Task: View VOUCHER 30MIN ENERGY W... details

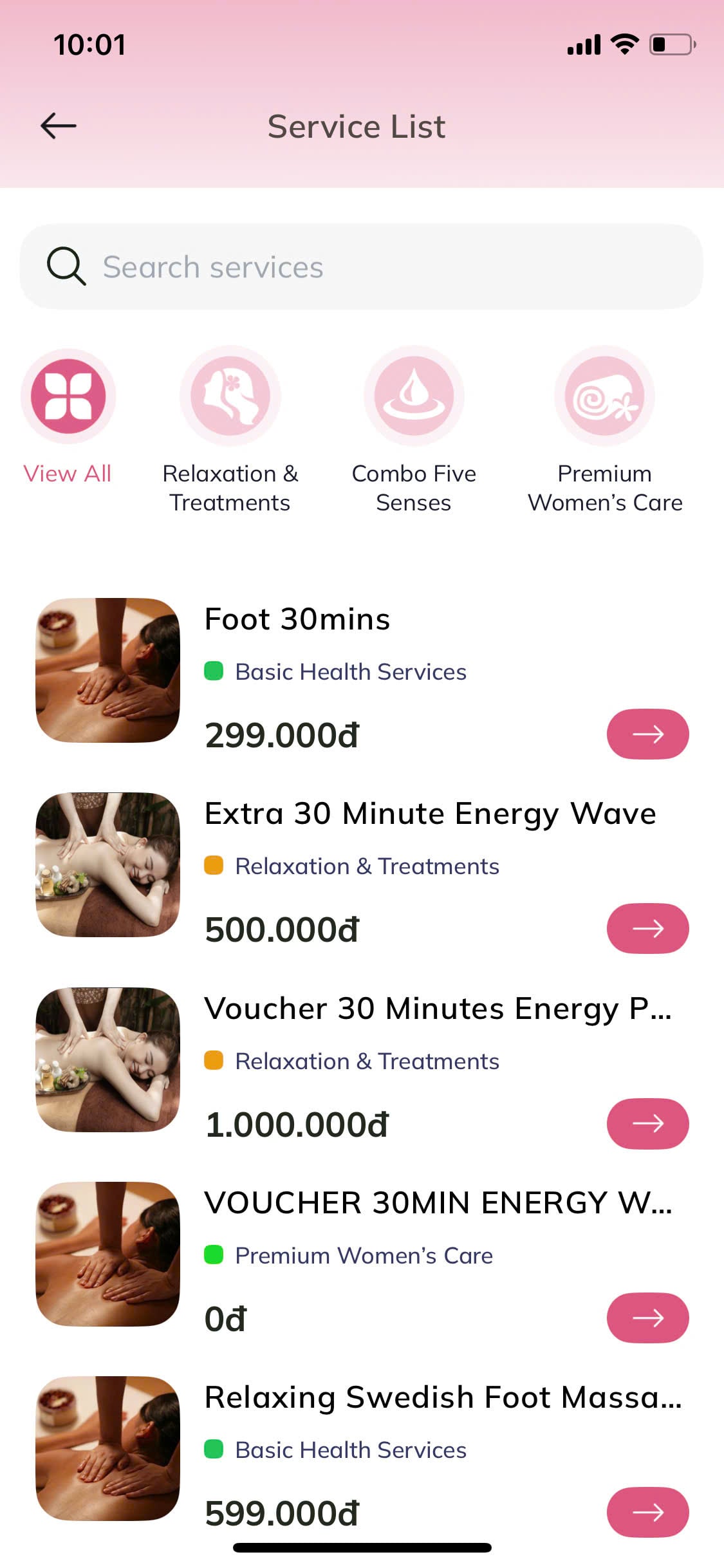Action: pos(438,1203)
